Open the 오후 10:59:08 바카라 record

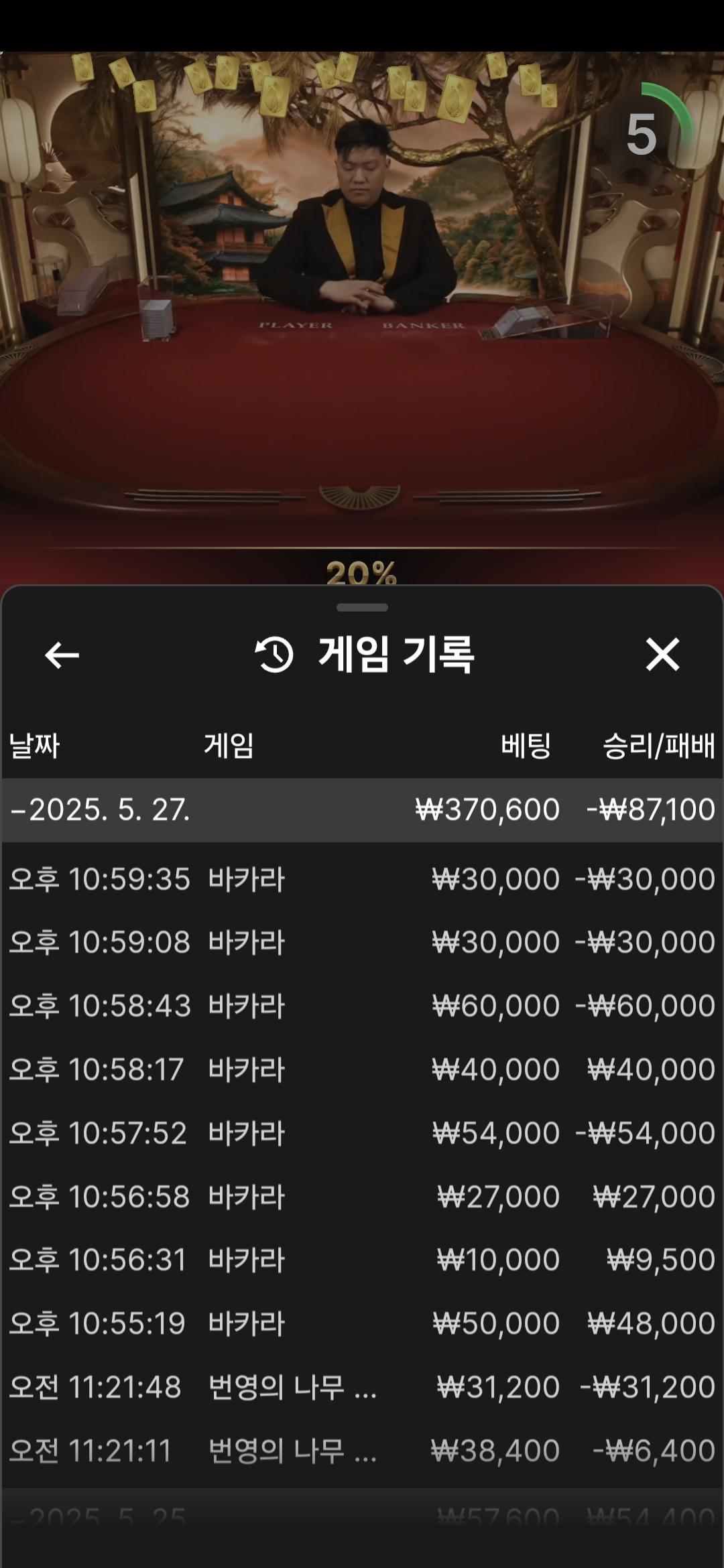[x=362, y=942]
